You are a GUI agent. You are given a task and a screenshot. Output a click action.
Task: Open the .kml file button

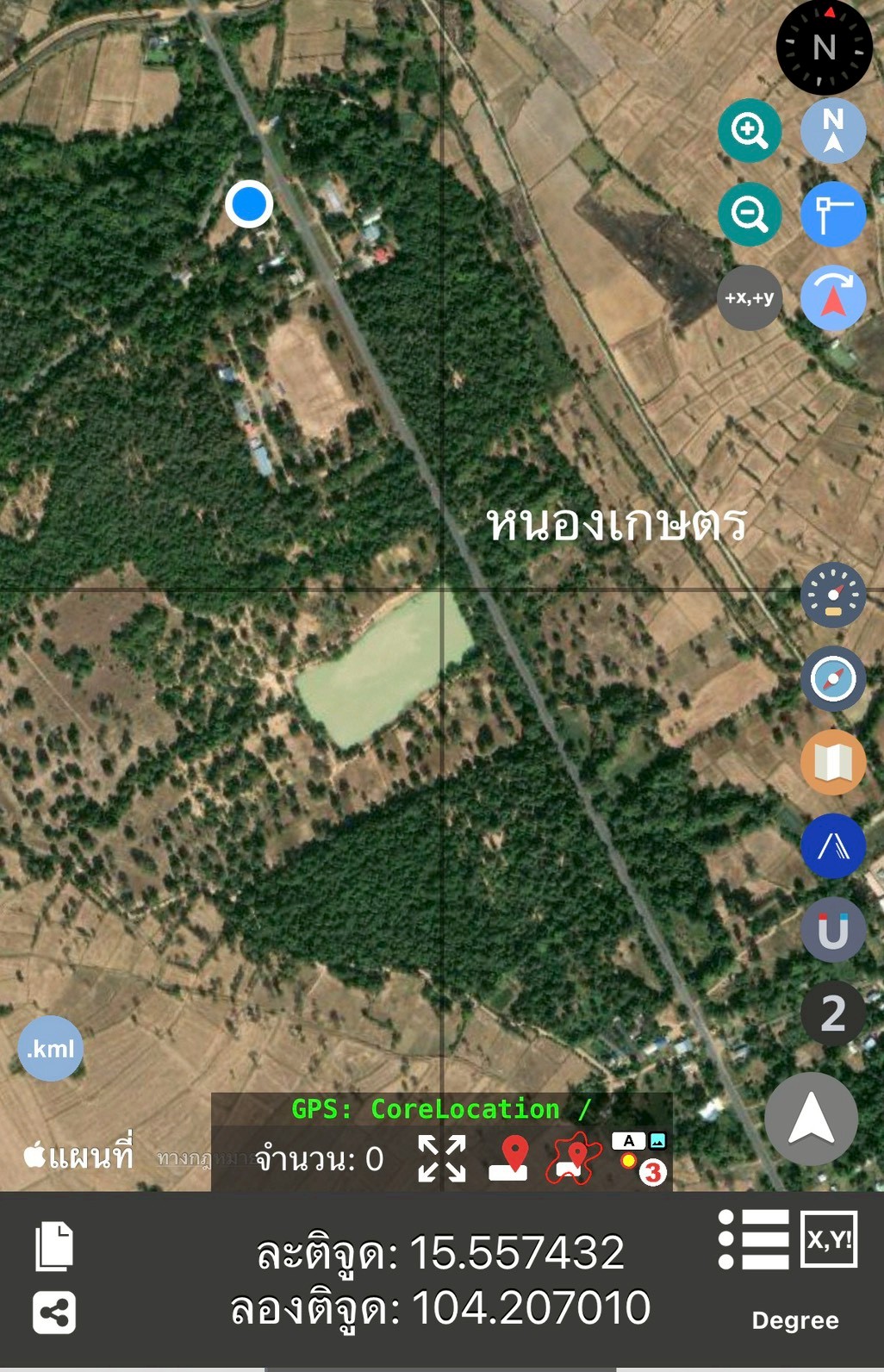pyautogui.click(x=50, y=1049)
